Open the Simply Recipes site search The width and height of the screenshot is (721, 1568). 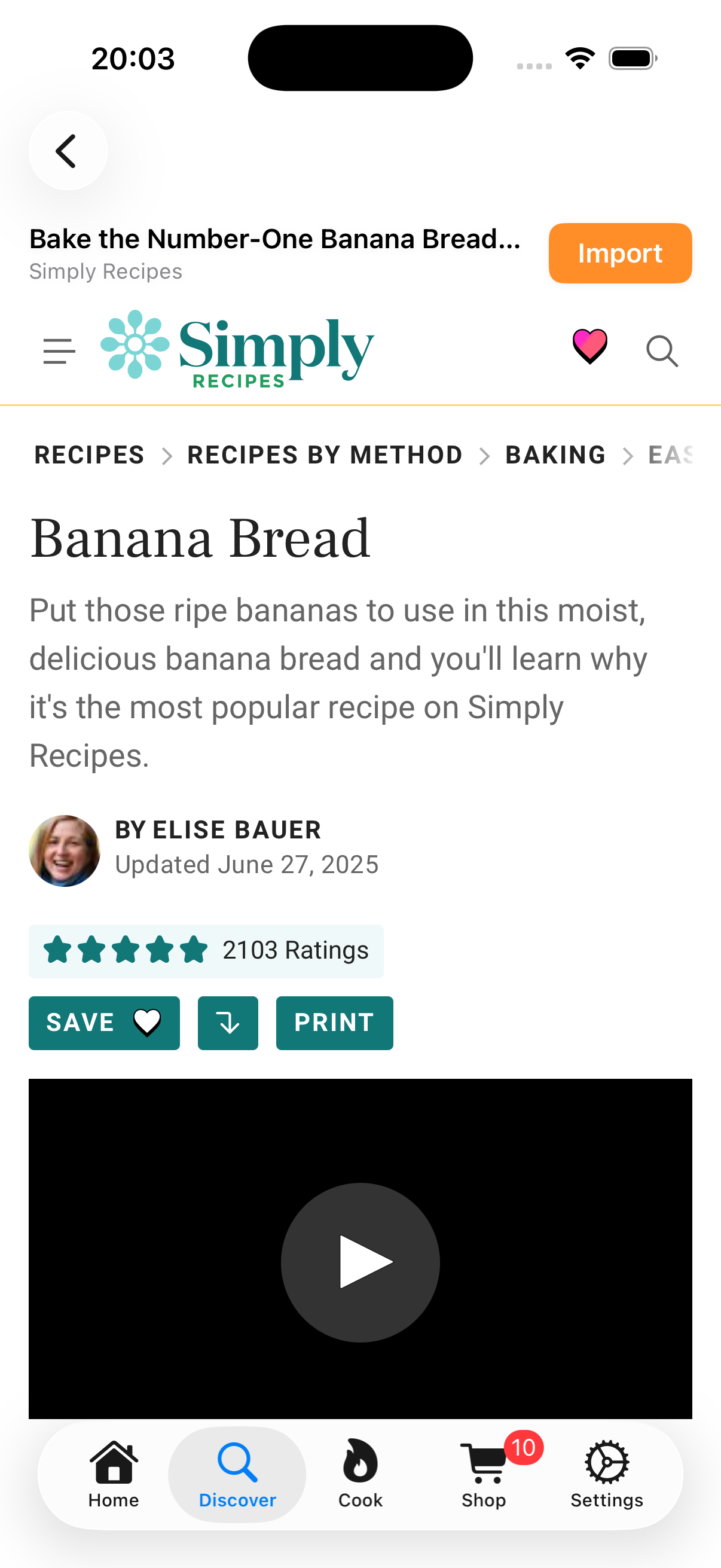point(661,351)
